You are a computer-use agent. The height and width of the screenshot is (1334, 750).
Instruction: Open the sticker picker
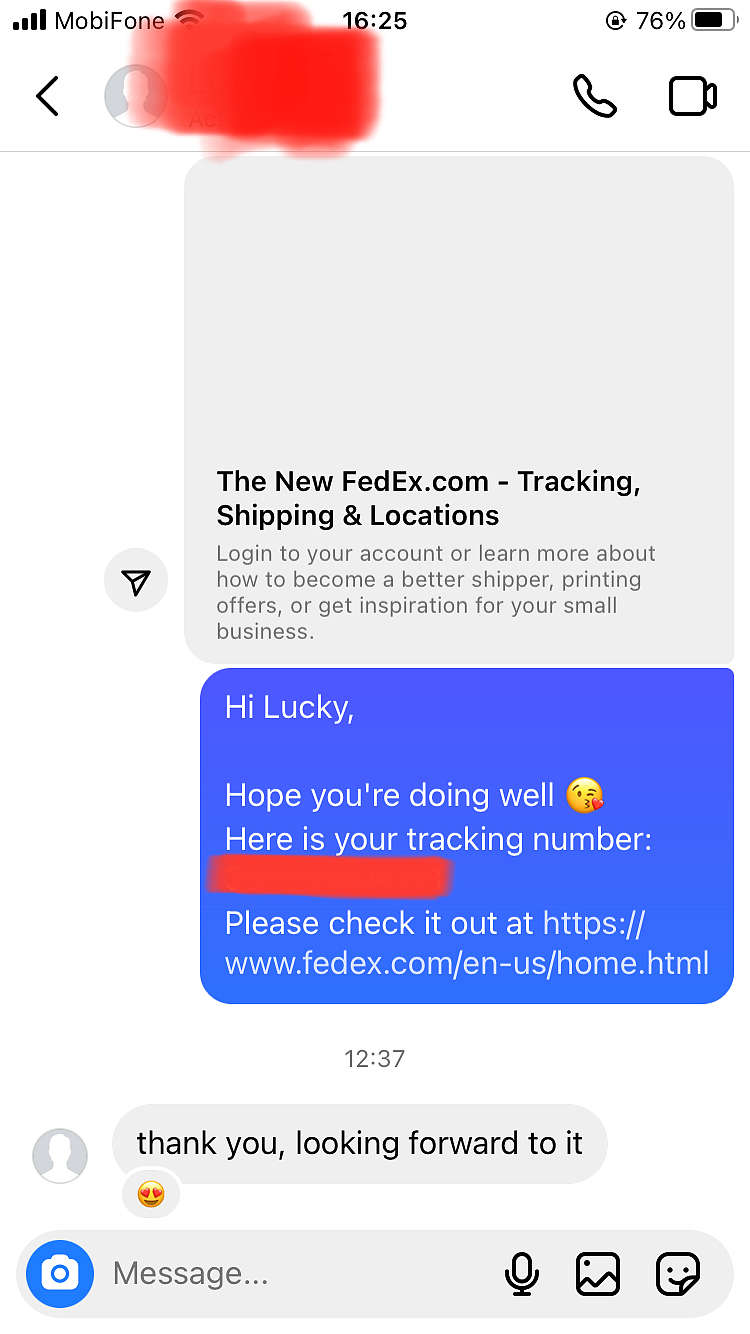677,1273
